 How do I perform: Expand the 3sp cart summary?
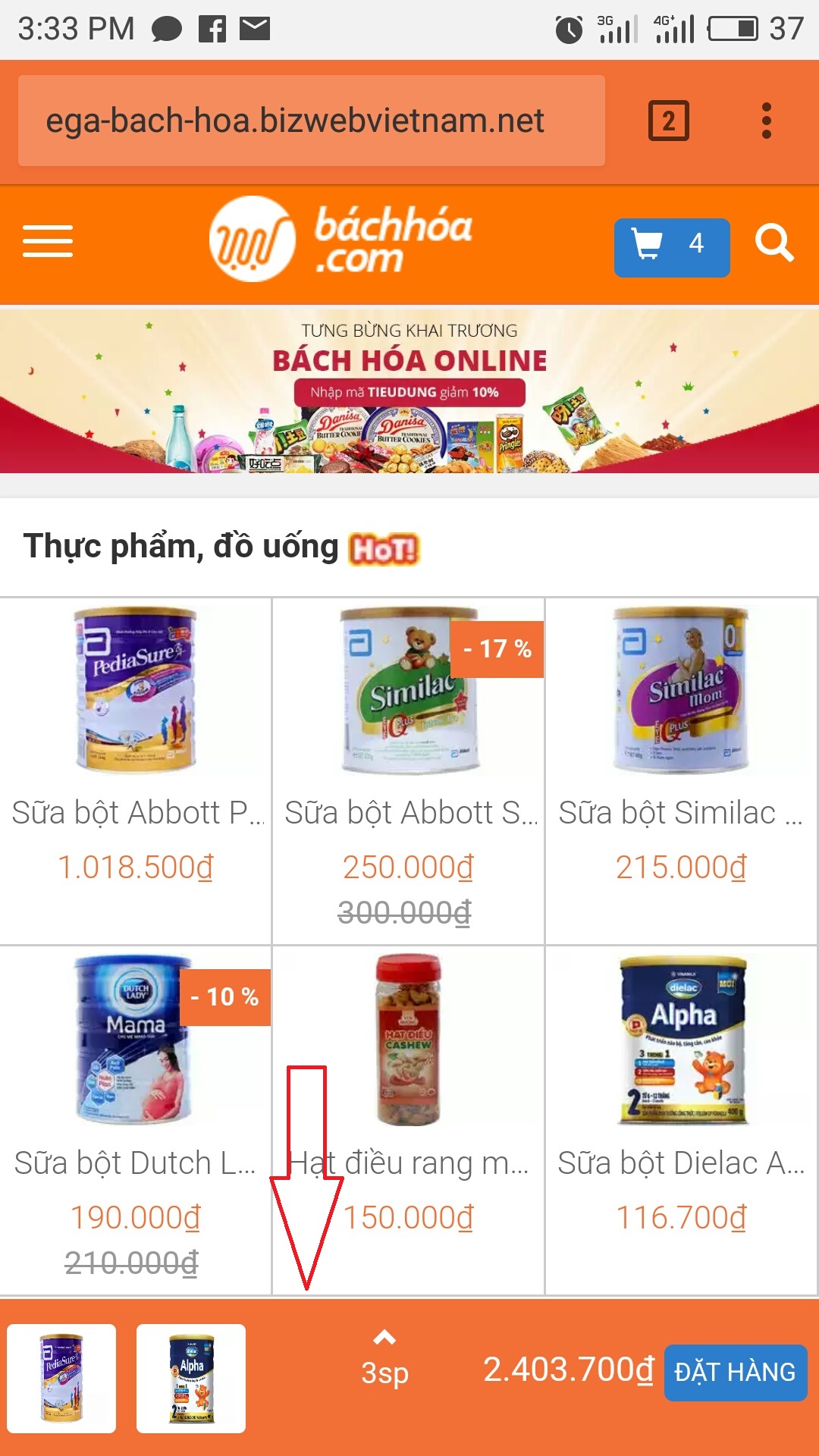click(x=384, y=1361)
